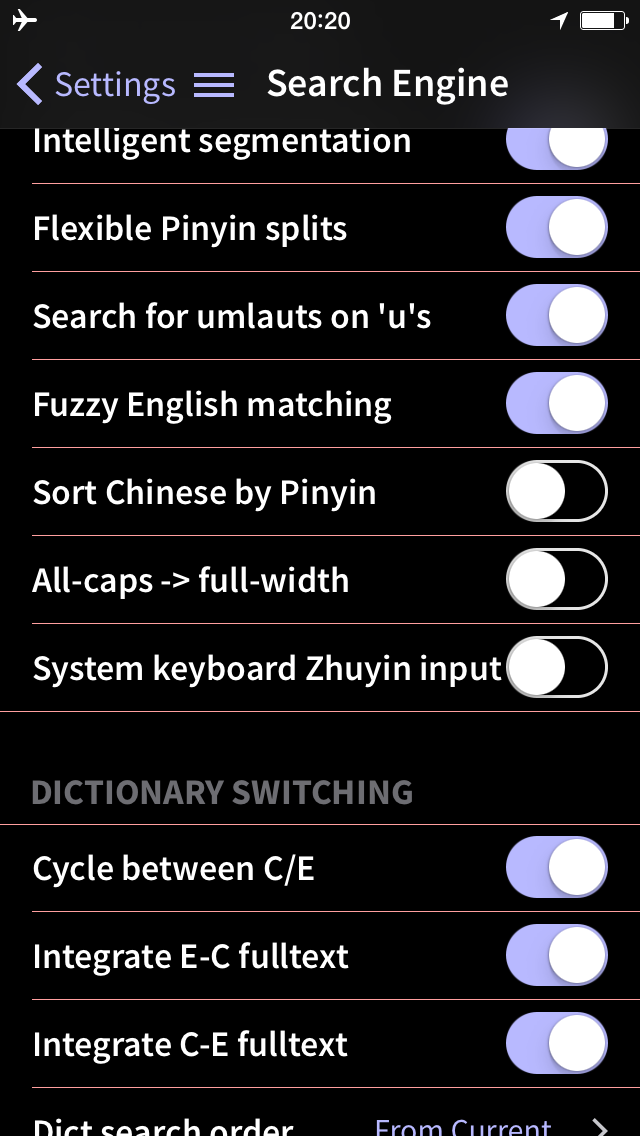Enable System keyboard Zhuyin input
Image resolution: width=640 pixels, height=1136 pixels.
click(x=557, y=667)
